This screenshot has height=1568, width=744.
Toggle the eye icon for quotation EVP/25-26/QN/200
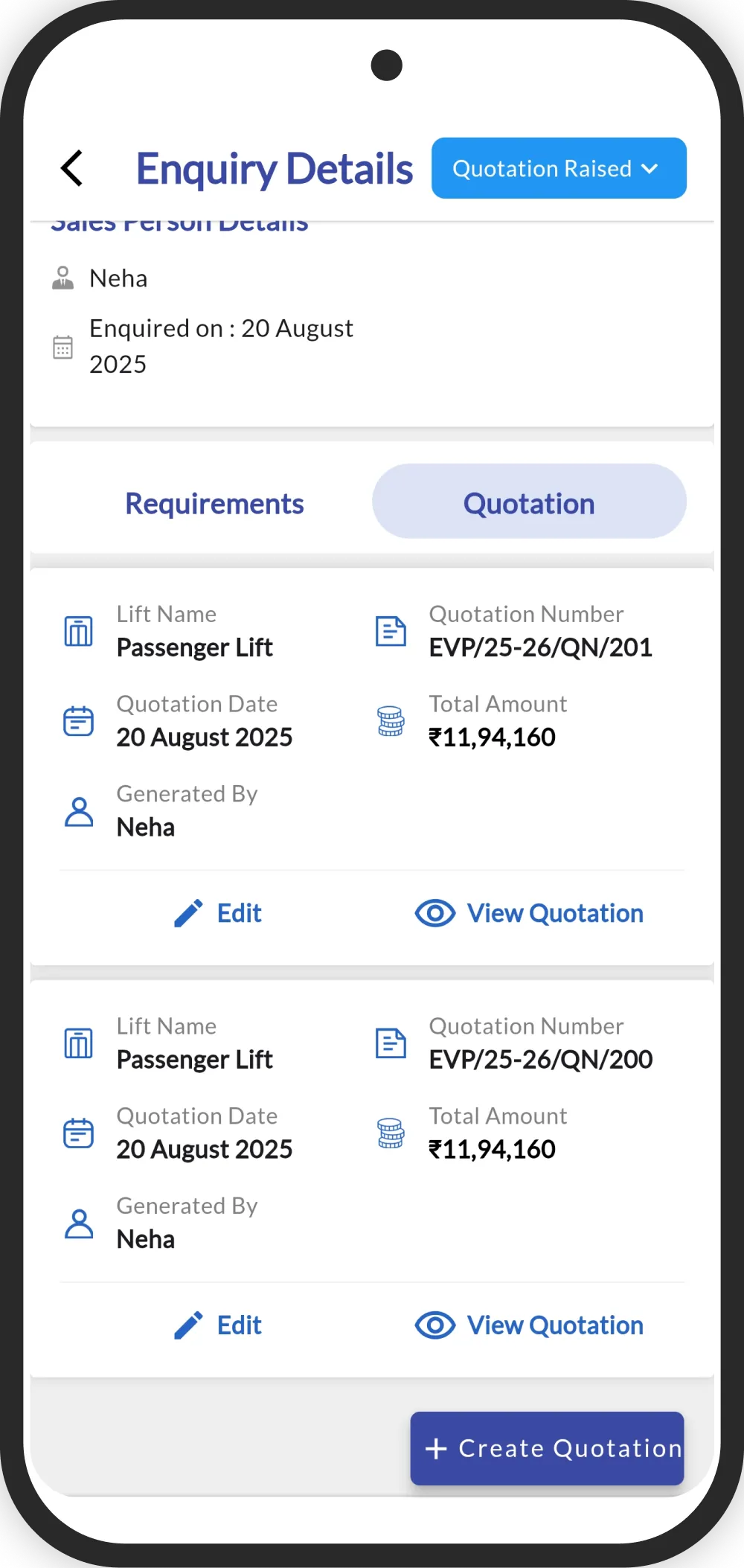click(x=434, y=1325)
